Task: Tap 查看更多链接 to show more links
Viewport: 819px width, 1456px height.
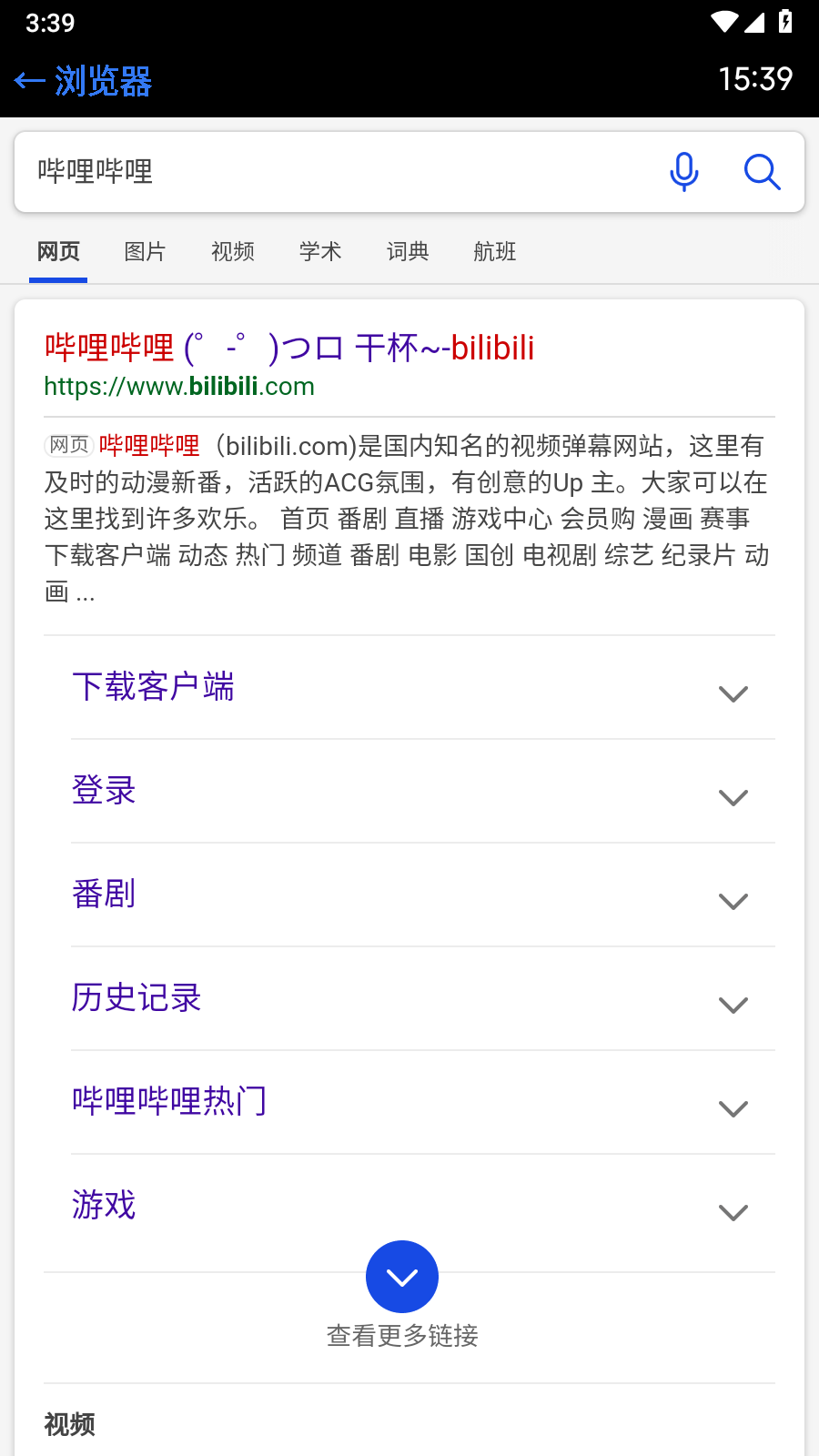Action: tap(402, 1337)
